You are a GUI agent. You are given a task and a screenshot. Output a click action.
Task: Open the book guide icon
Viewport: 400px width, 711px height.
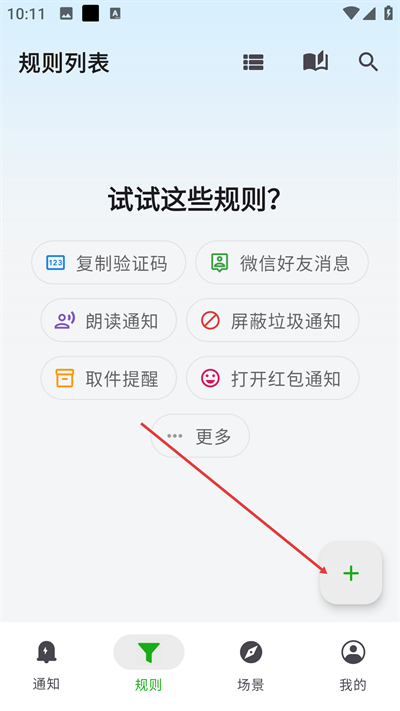(315, 62)
